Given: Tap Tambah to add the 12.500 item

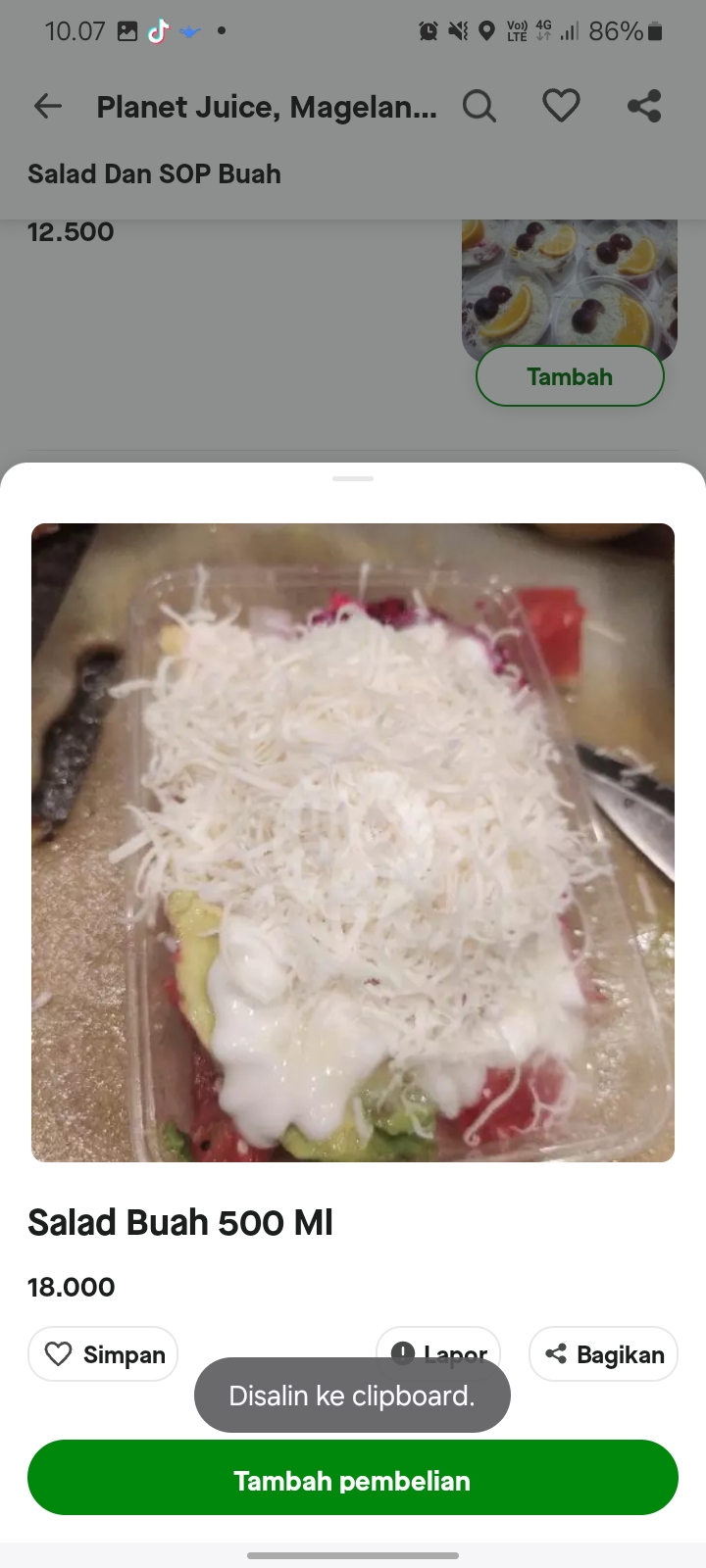Looking at the screenshot, I should [570, 375].
